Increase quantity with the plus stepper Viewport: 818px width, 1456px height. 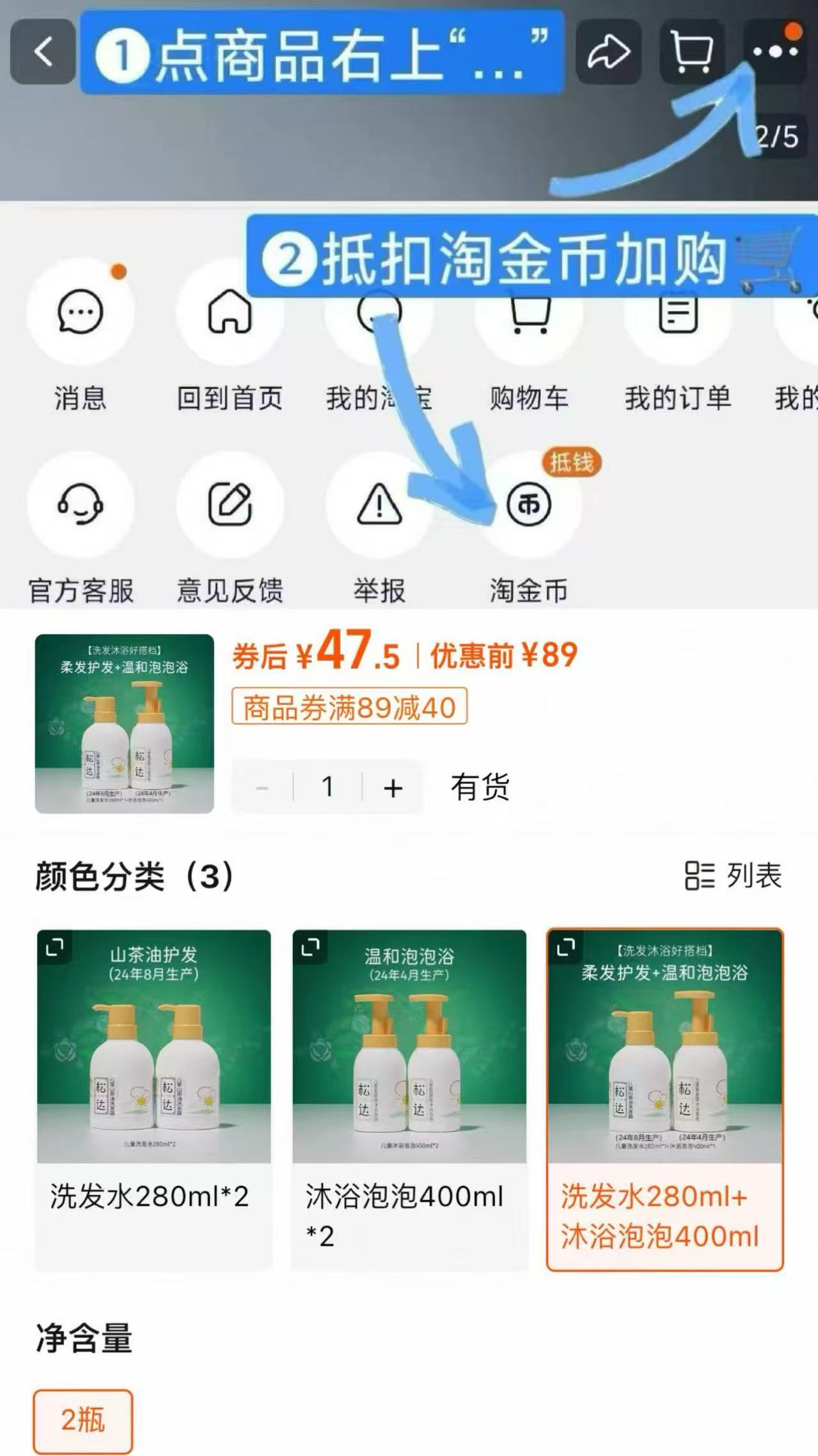coord(393,787)
